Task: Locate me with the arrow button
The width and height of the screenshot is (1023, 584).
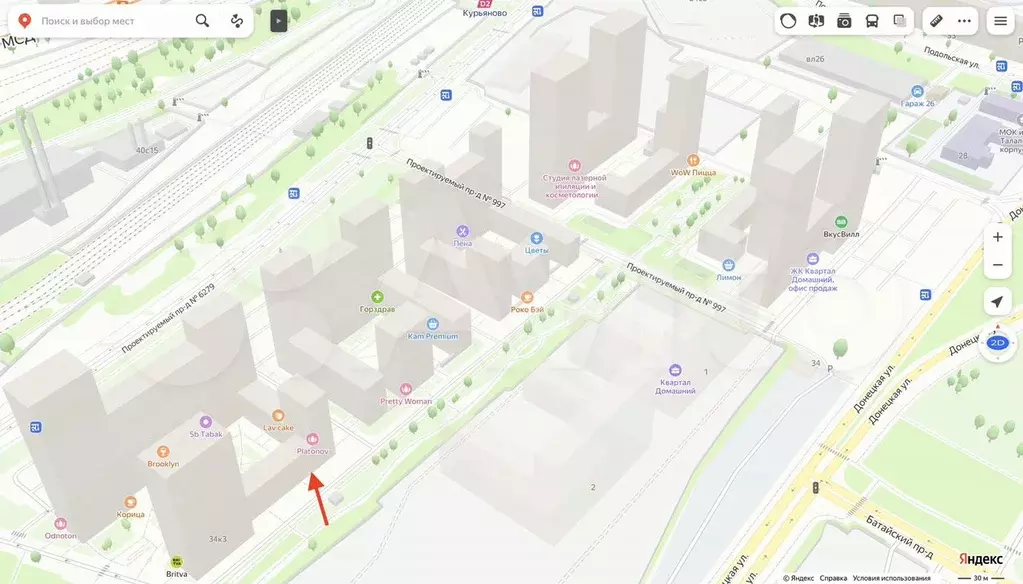Action: pyautogui.click(x=997, y=302)
